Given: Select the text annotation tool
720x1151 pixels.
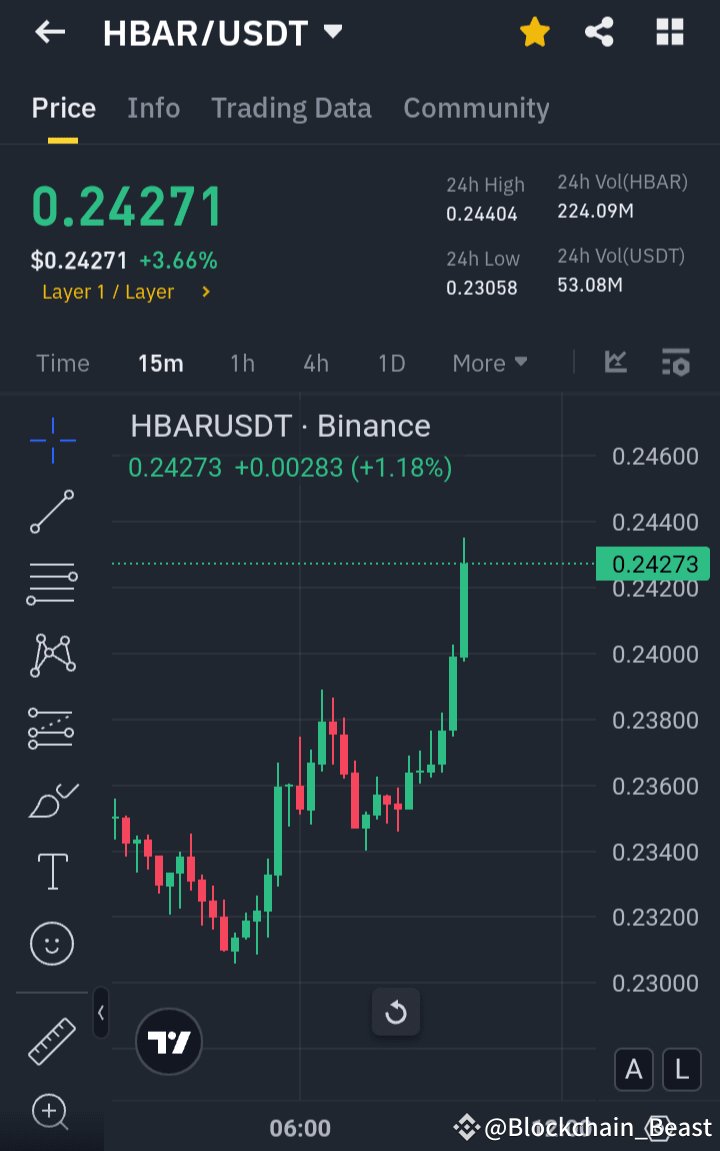Looking at the screenshot, I should pyautogui.click(x=51, y=871).
